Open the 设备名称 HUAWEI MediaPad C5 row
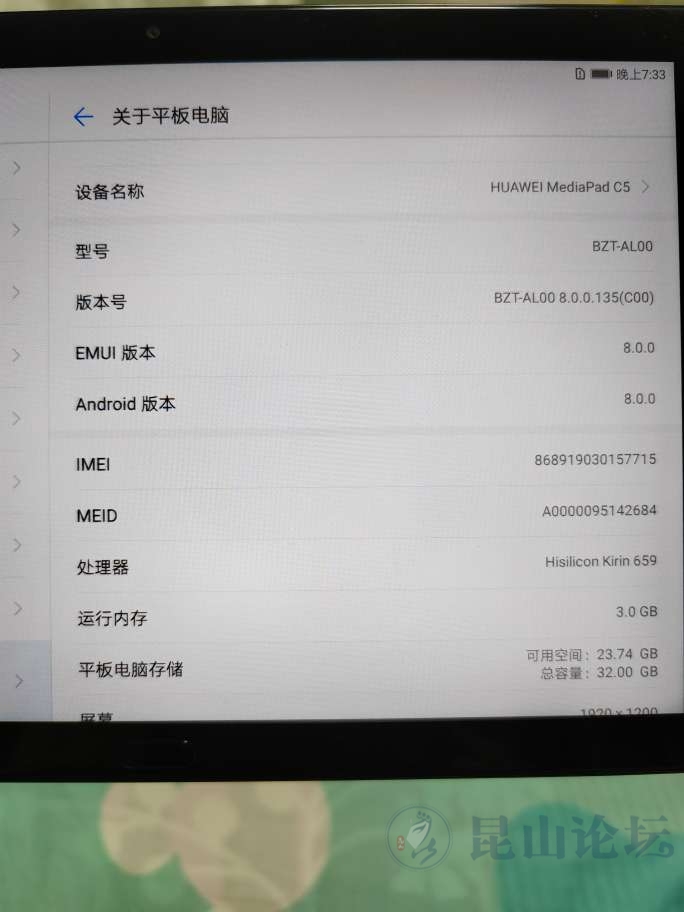This screenshot has height=912, width=684. (x=365, y=188)
